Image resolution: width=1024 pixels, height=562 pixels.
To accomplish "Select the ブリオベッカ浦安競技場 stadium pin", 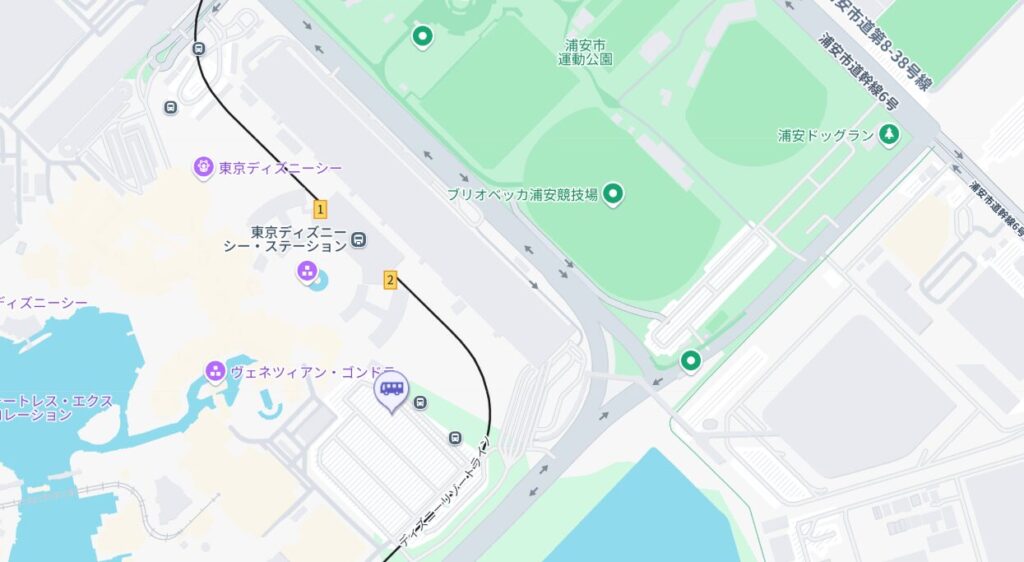I will point(613,194).
